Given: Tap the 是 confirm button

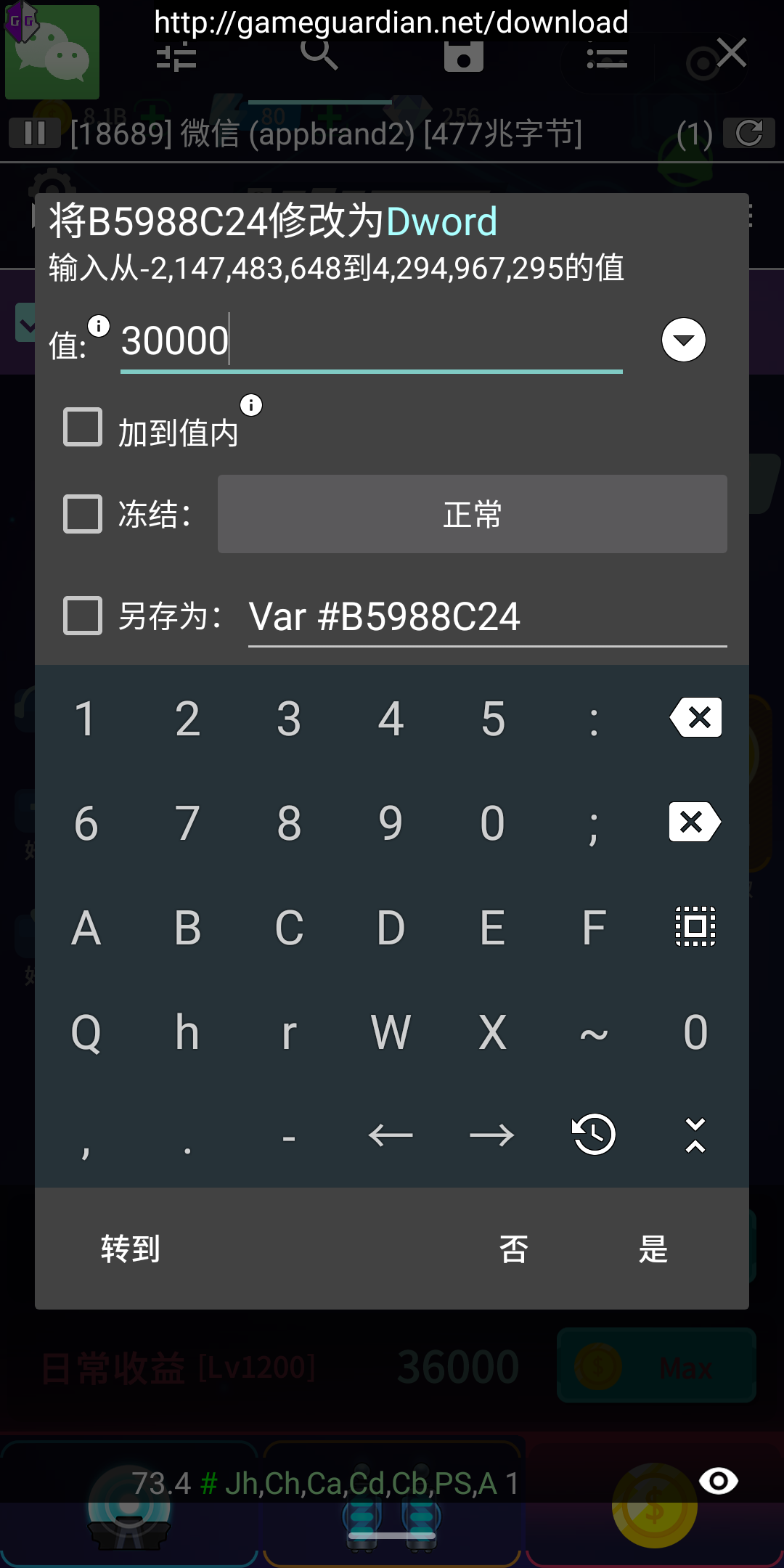Looking at the screenshot, I should point(653,1249).
